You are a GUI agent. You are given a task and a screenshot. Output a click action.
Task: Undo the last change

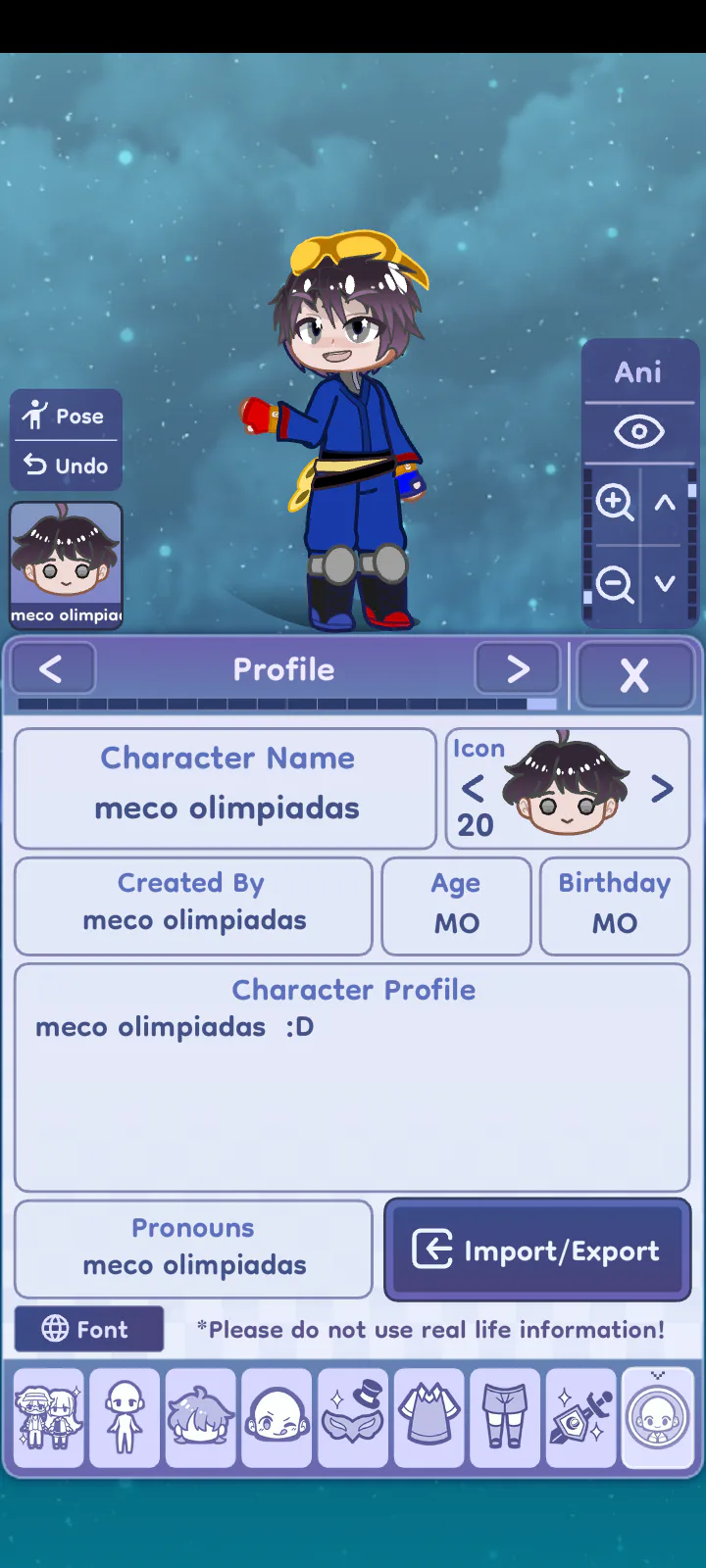(66, 465)
